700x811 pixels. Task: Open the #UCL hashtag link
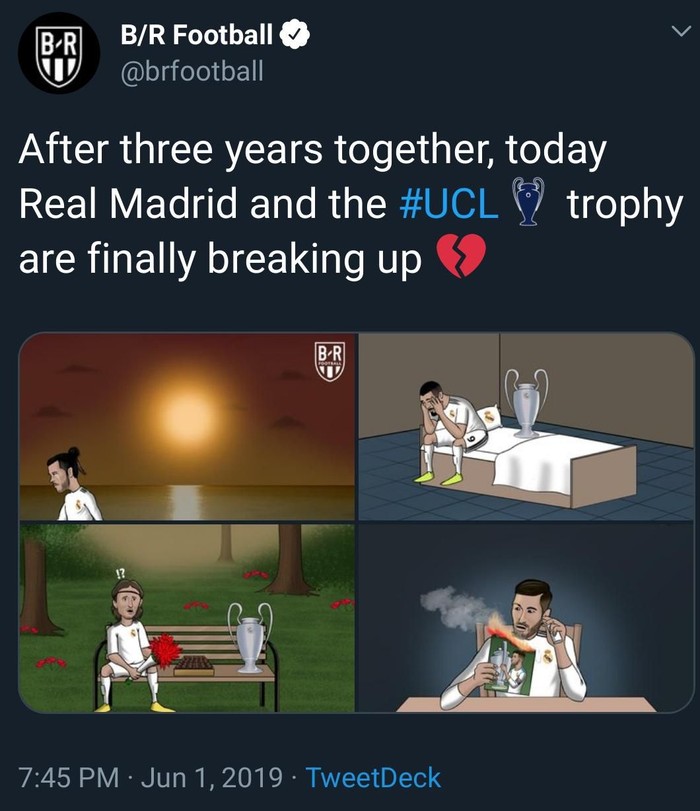tap(447, 204)
